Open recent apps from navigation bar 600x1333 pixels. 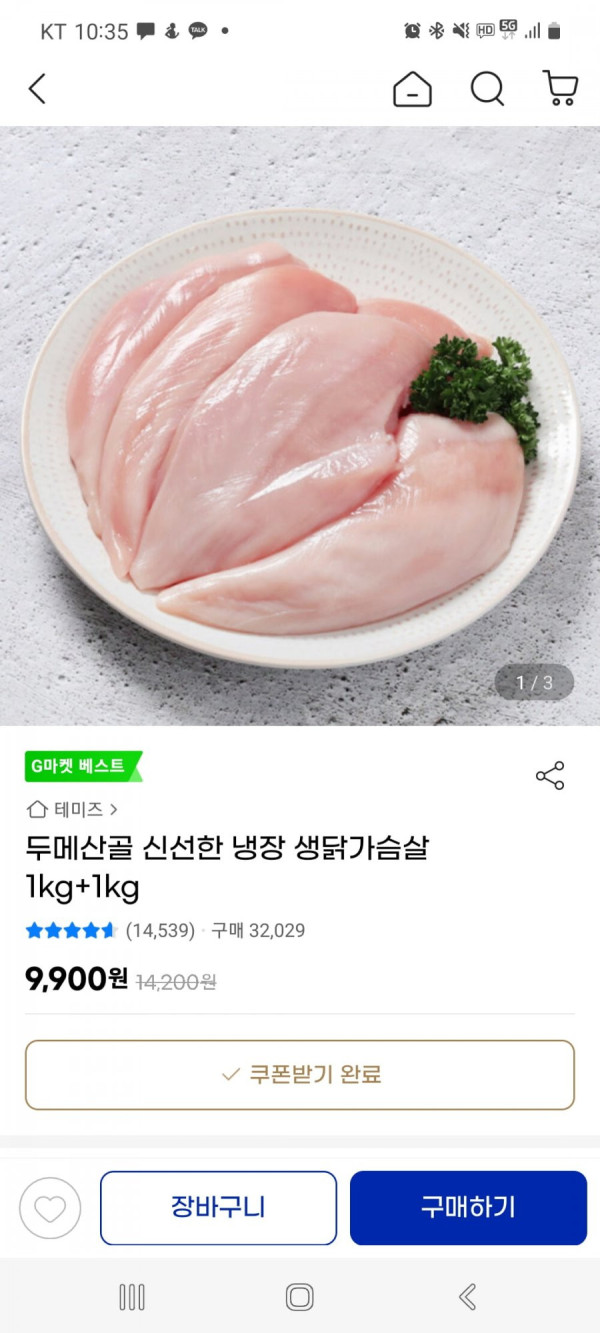(x=132, y=1297)
